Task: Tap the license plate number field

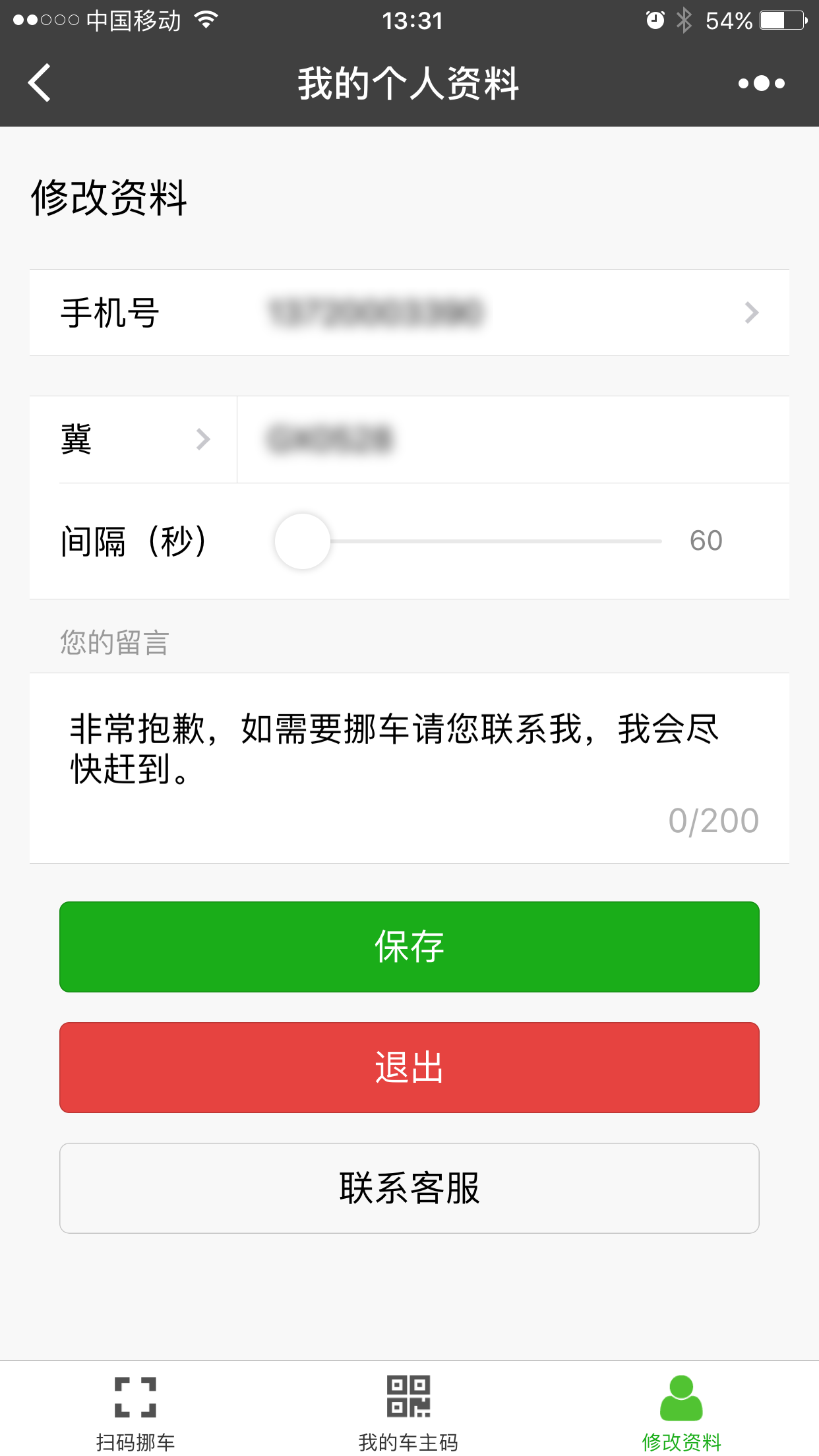Action: pyautogui.click(x=512, y=439)
